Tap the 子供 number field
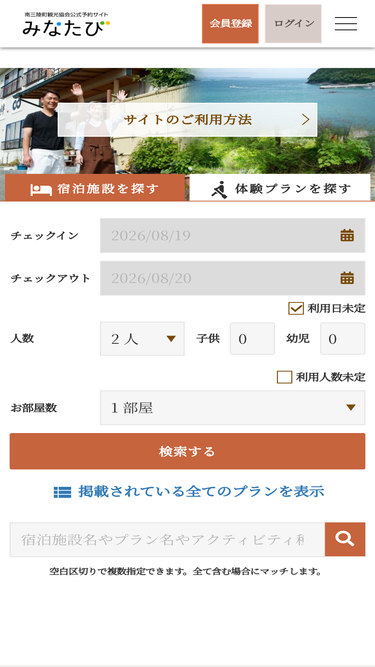Image resolution: width=375 pixels, height=667 pixels. [x=253, y=339]
